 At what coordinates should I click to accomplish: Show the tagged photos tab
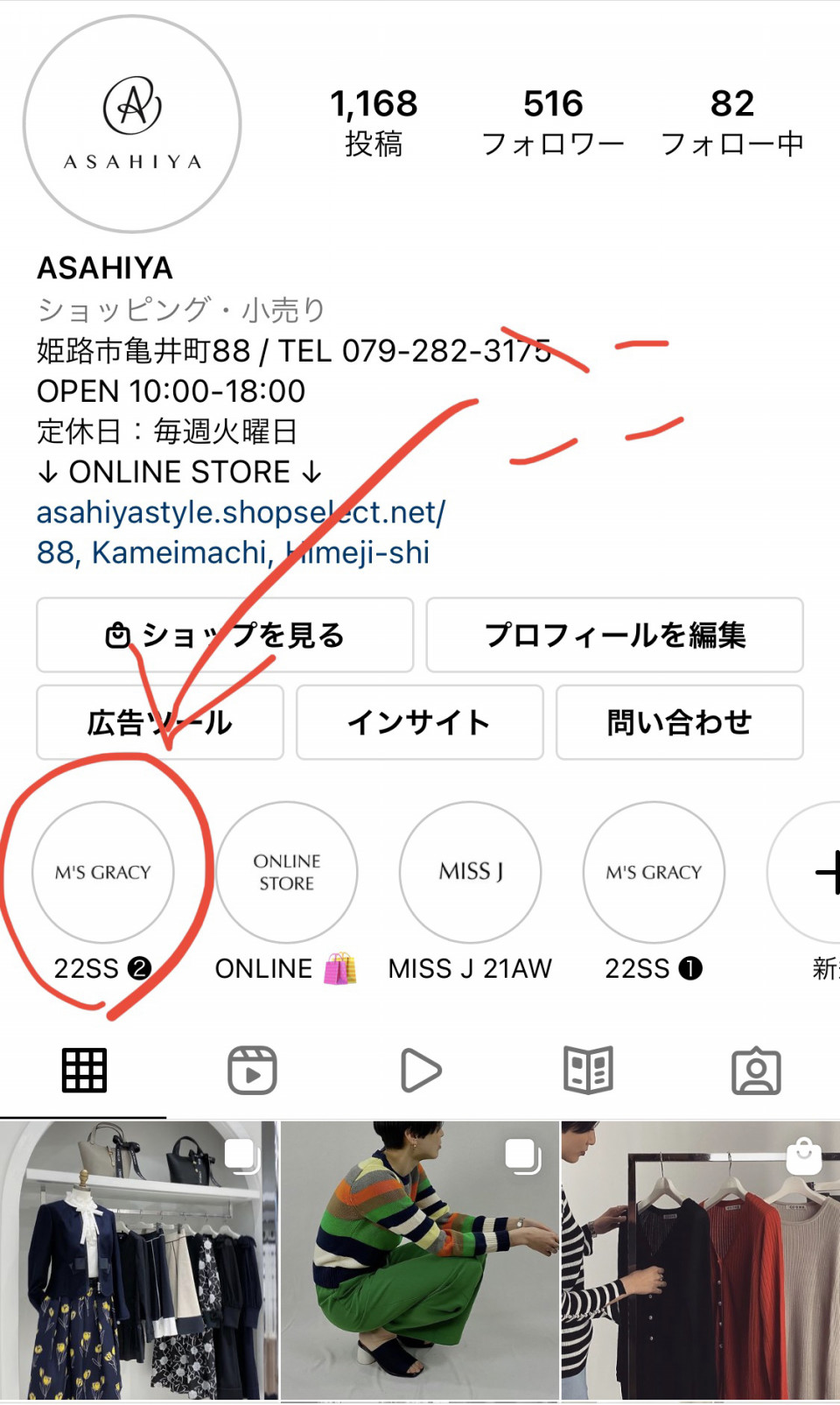(x=756, y=1070)
